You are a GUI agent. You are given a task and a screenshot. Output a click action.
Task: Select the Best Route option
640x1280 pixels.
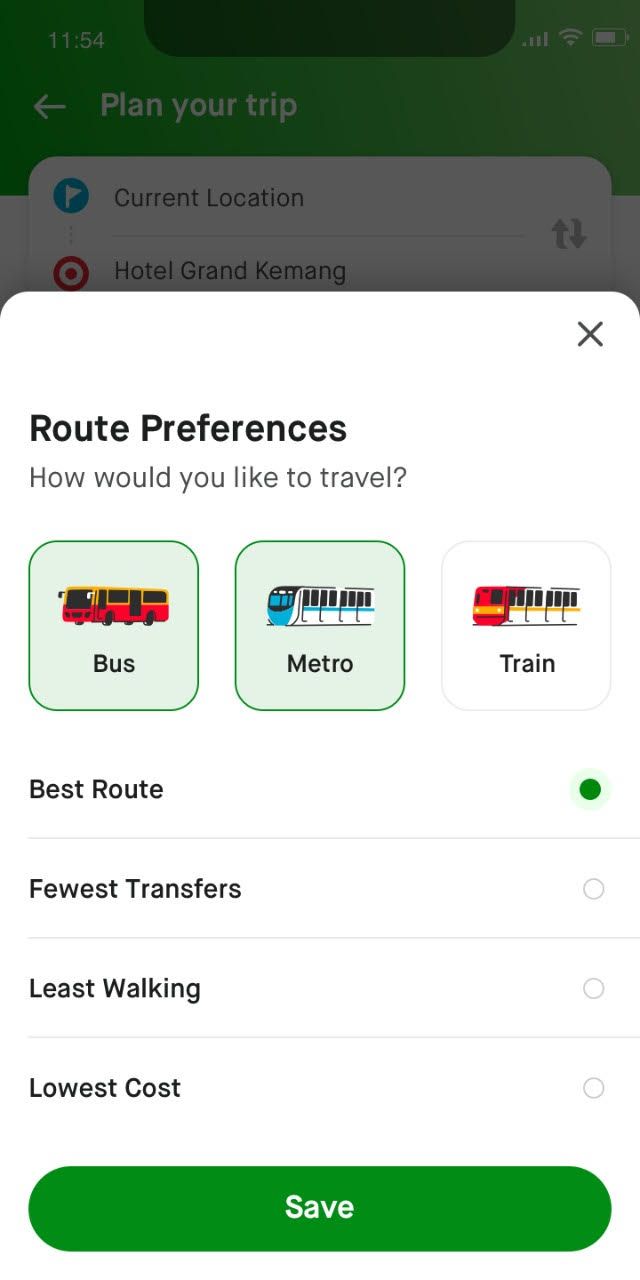pos(590,789)
